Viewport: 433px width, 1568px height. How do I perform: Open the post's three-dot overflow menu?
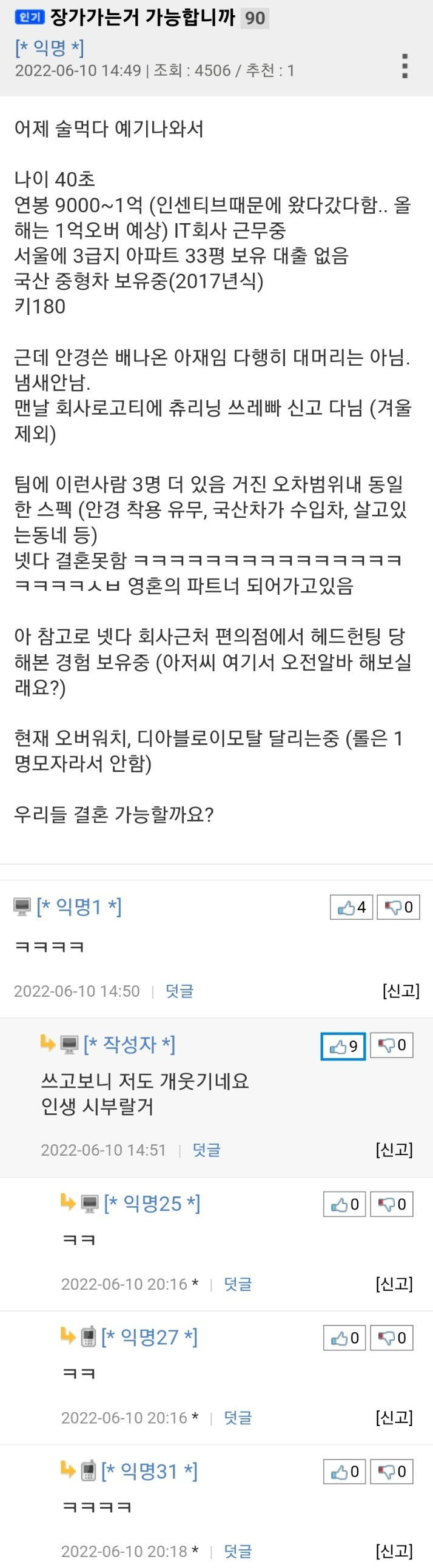pyautogui.click(x=404, y=65)
